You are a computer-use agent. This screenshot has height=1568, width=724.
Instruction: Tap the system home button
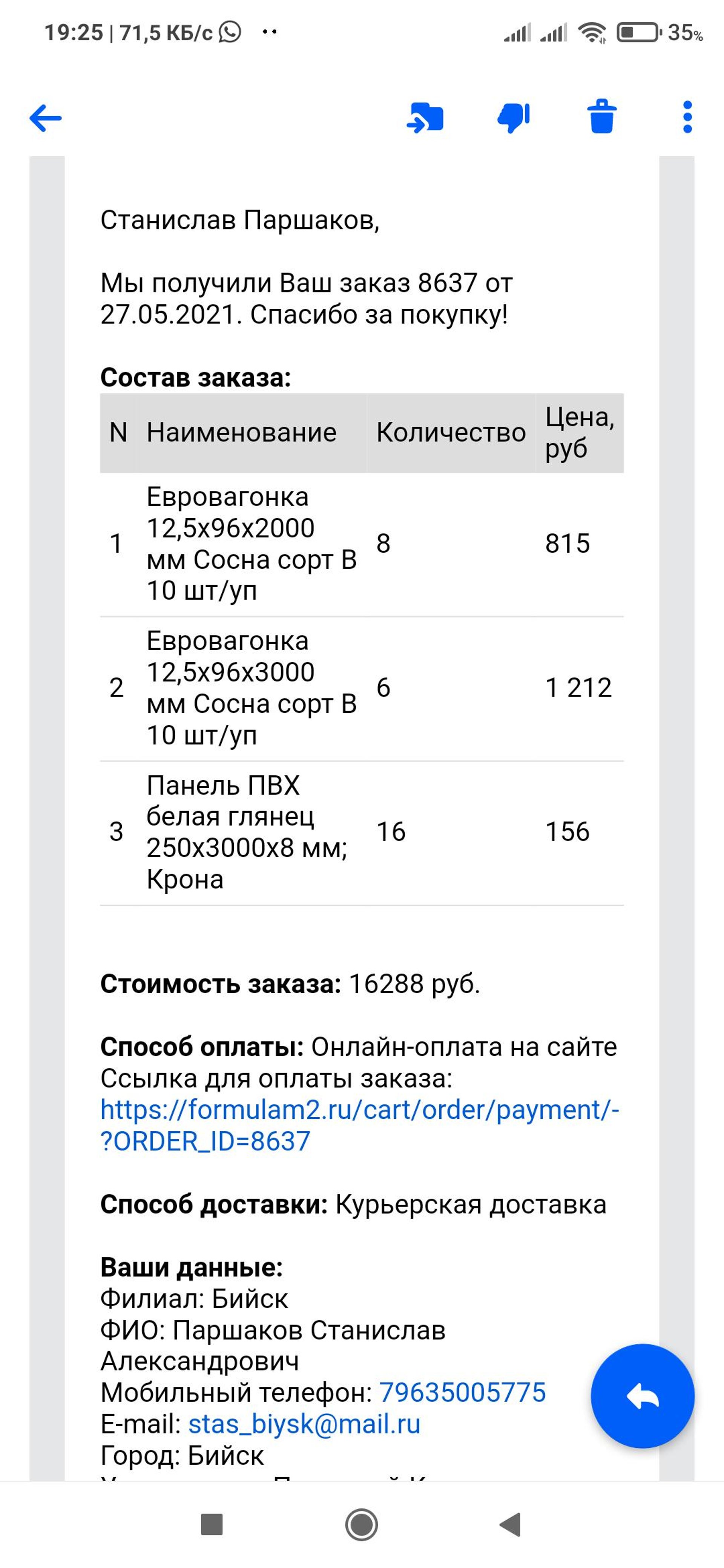[x=362, y=1525]
